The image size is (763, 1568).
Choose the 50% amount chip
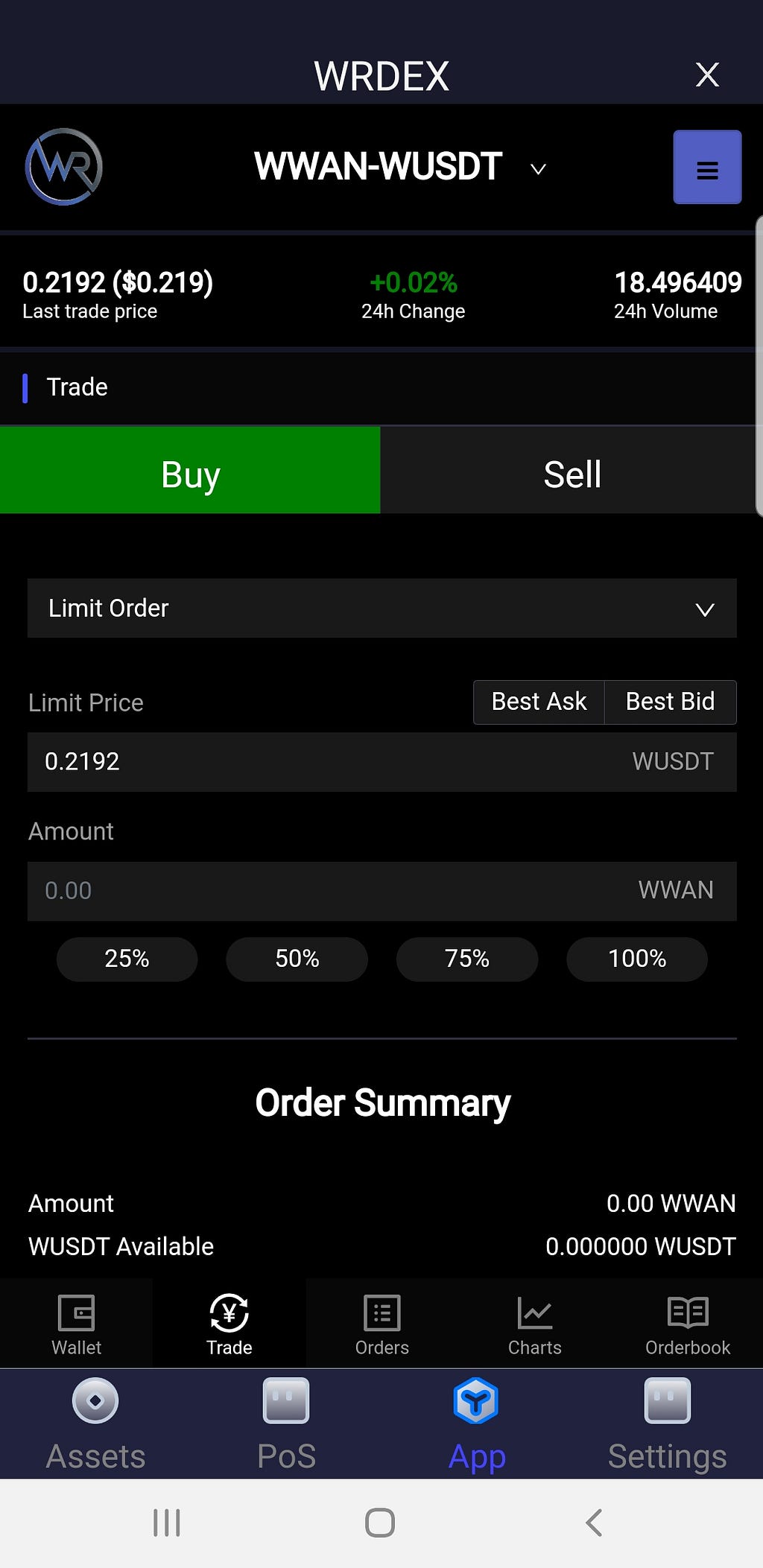(x=297, y=959)
